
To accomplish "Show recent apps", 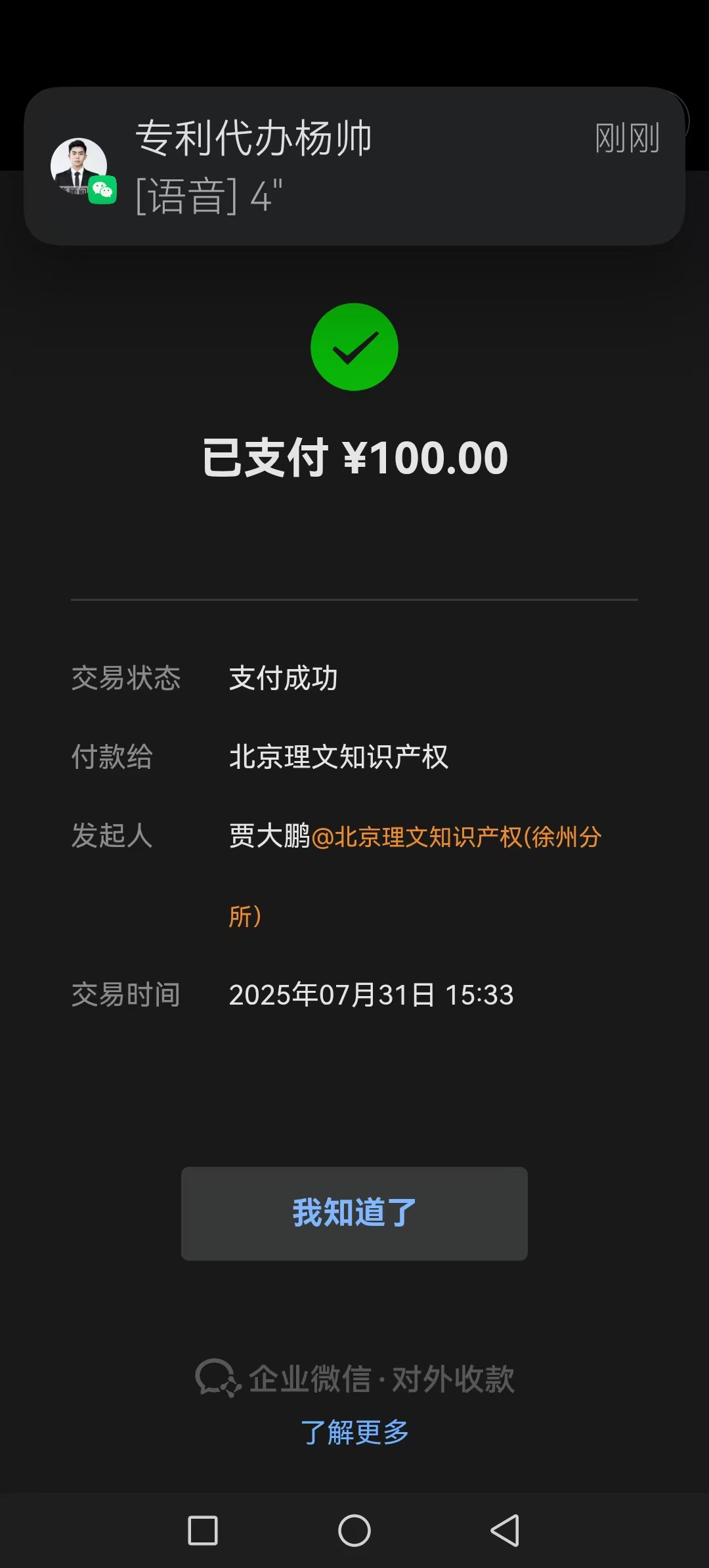I will (203, 1531).
